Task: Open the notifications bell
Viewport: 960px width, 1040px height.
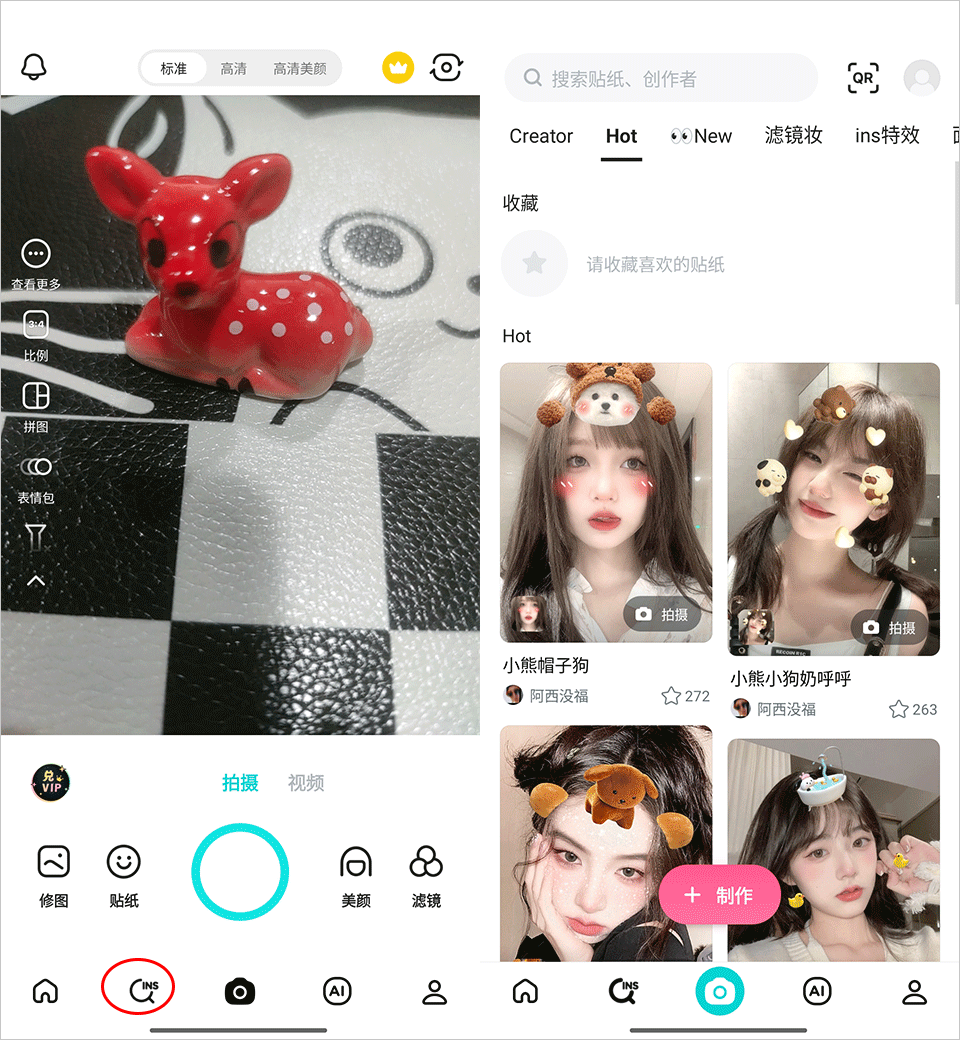Action: (x=34, y=68)
